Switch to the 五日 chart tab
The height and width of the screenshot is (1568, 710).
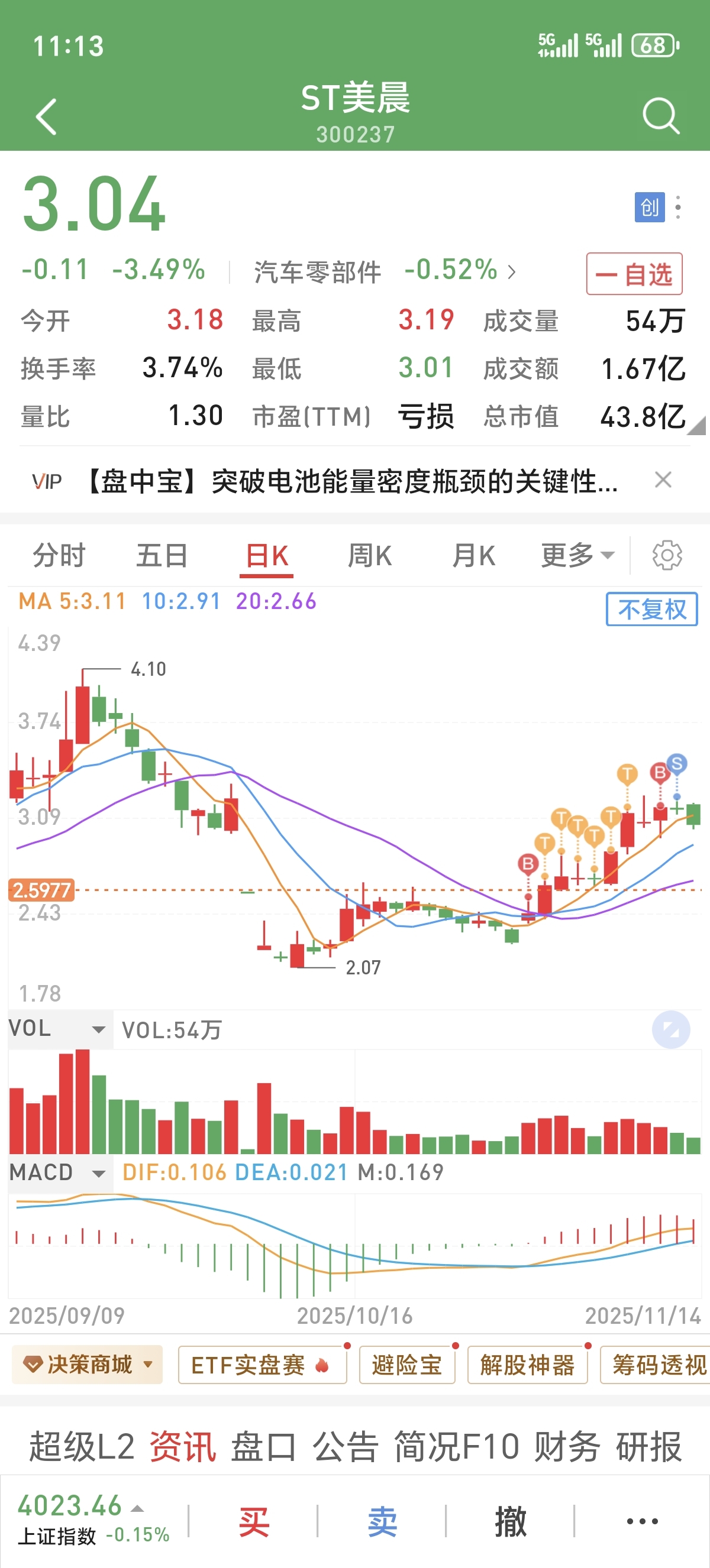(162, 556)
